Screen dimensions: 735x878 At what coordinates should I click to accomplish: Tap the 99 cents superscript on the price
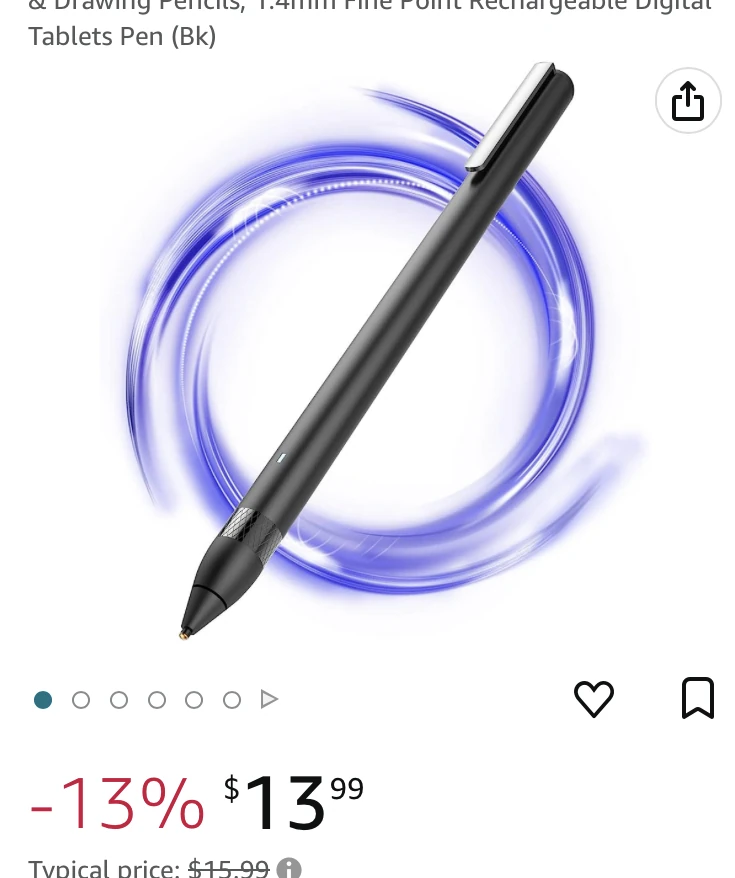347,789
